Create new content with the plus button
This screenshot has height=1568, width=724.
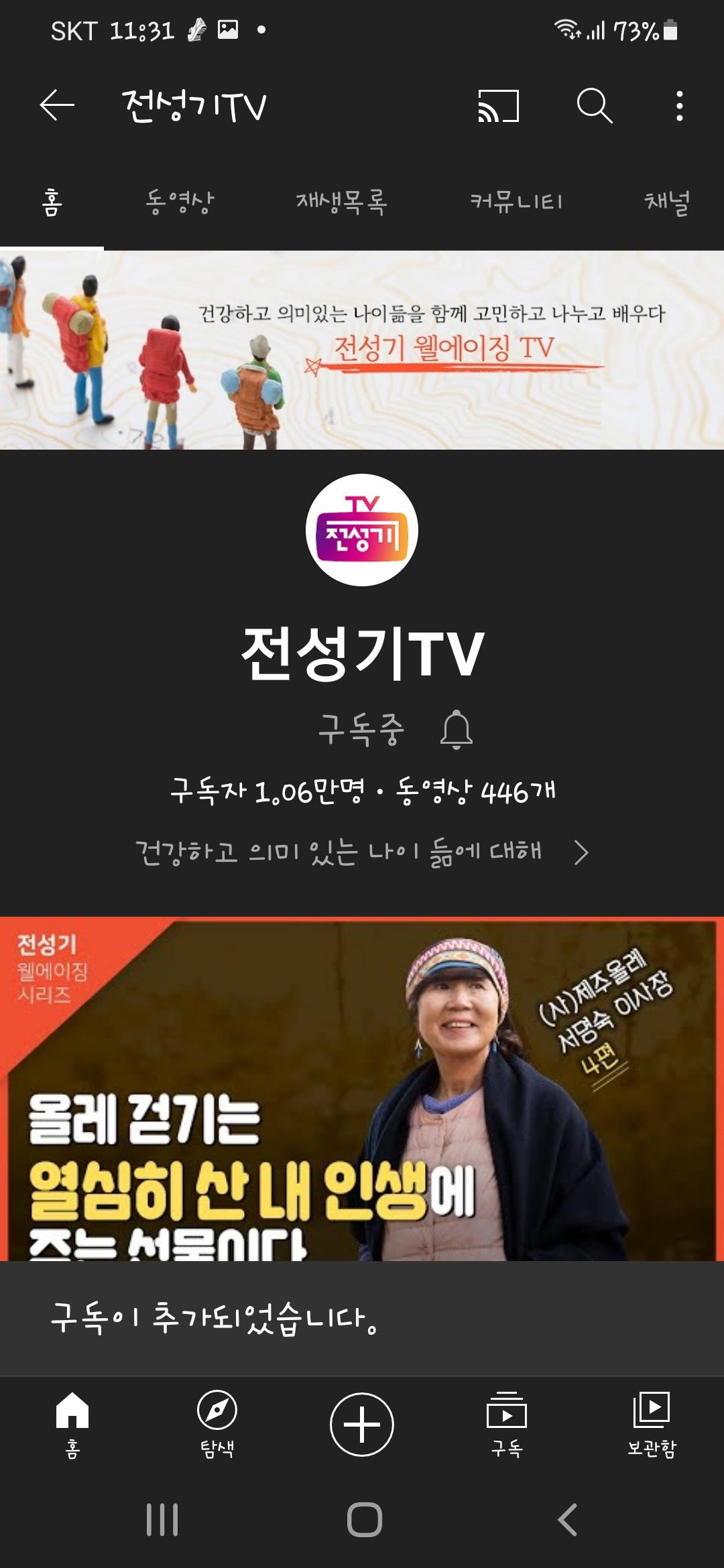click(x=362, y=1423)
